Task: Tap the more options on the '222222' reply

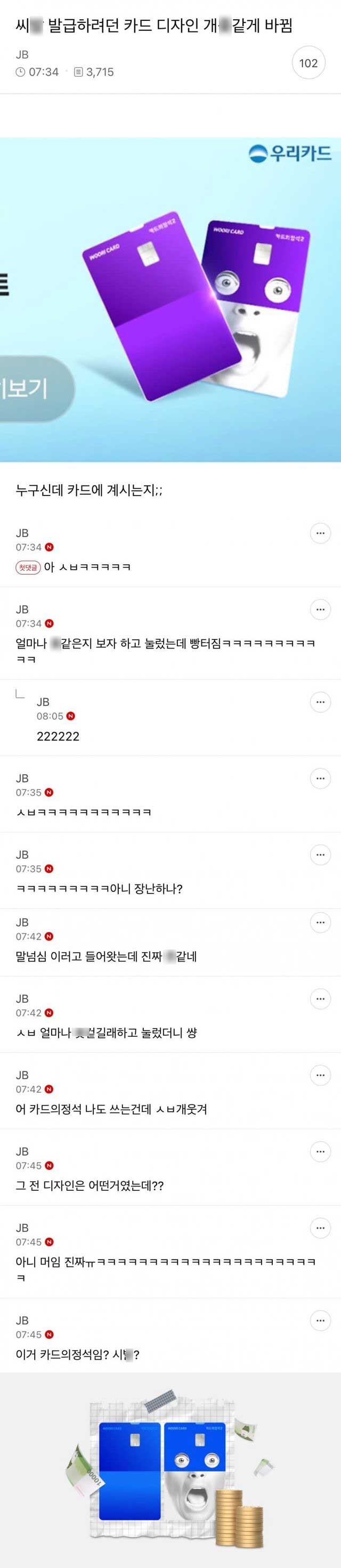Action: tap(320, 702)
